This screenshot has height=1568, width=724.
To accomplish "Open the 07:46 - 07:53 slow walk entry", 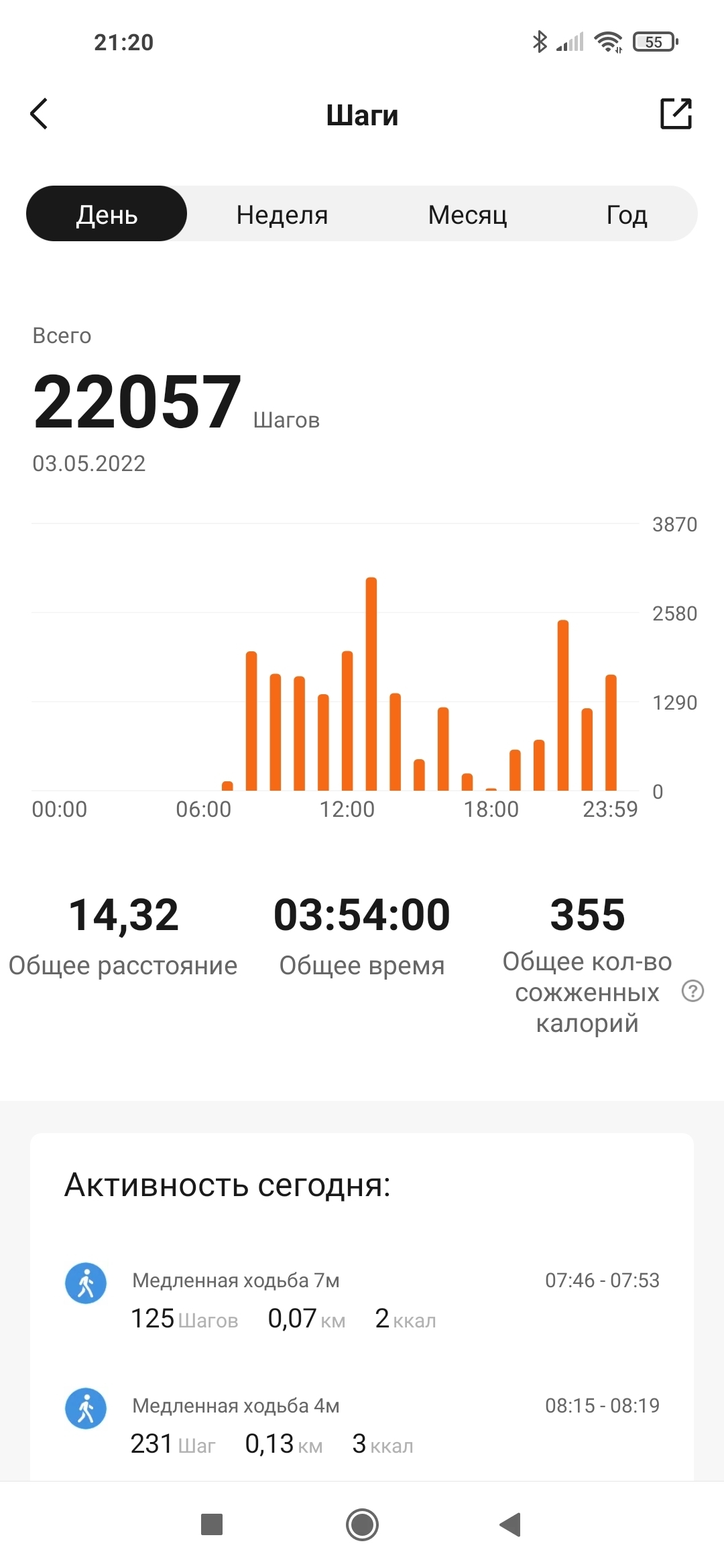I will [x=362, y=1299].
